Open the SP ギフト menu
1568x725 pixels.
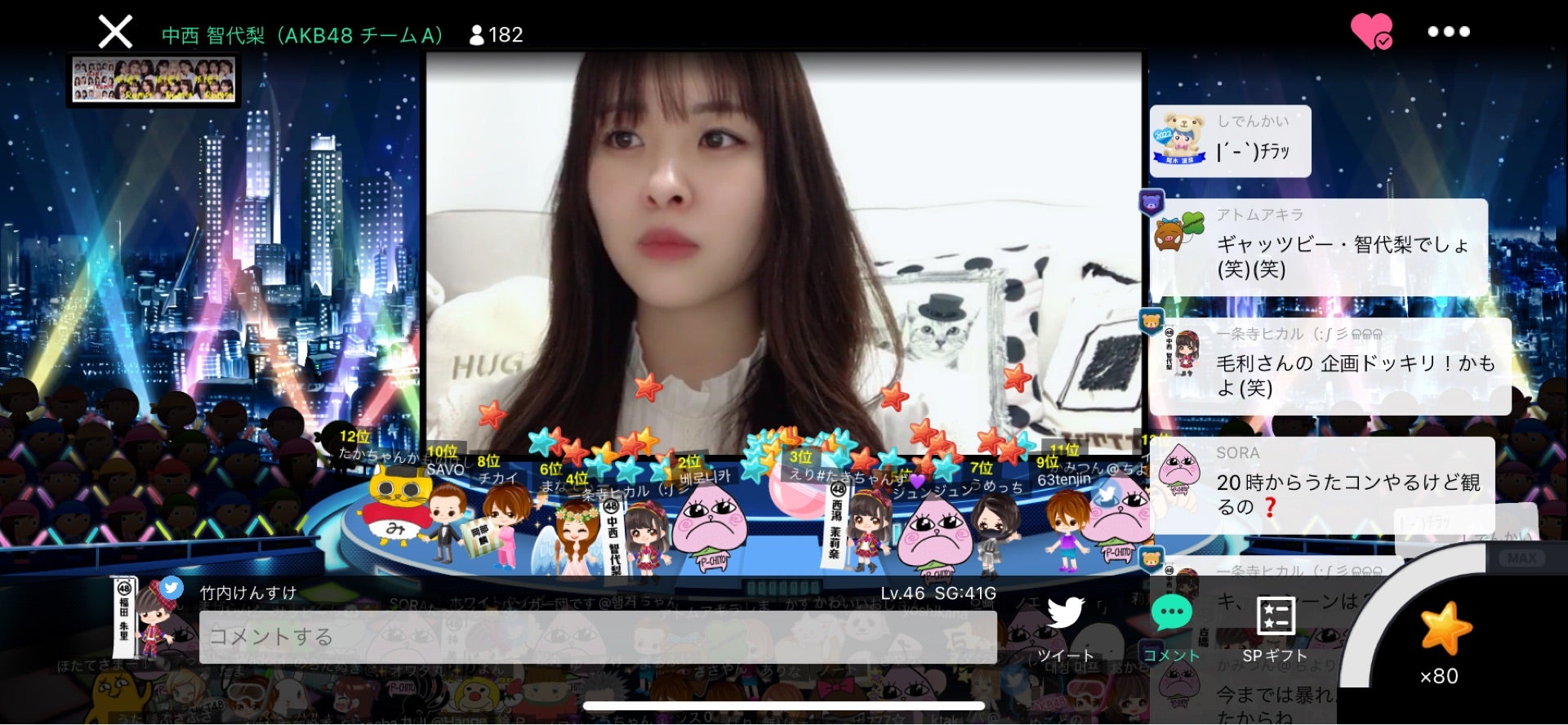1275,627
